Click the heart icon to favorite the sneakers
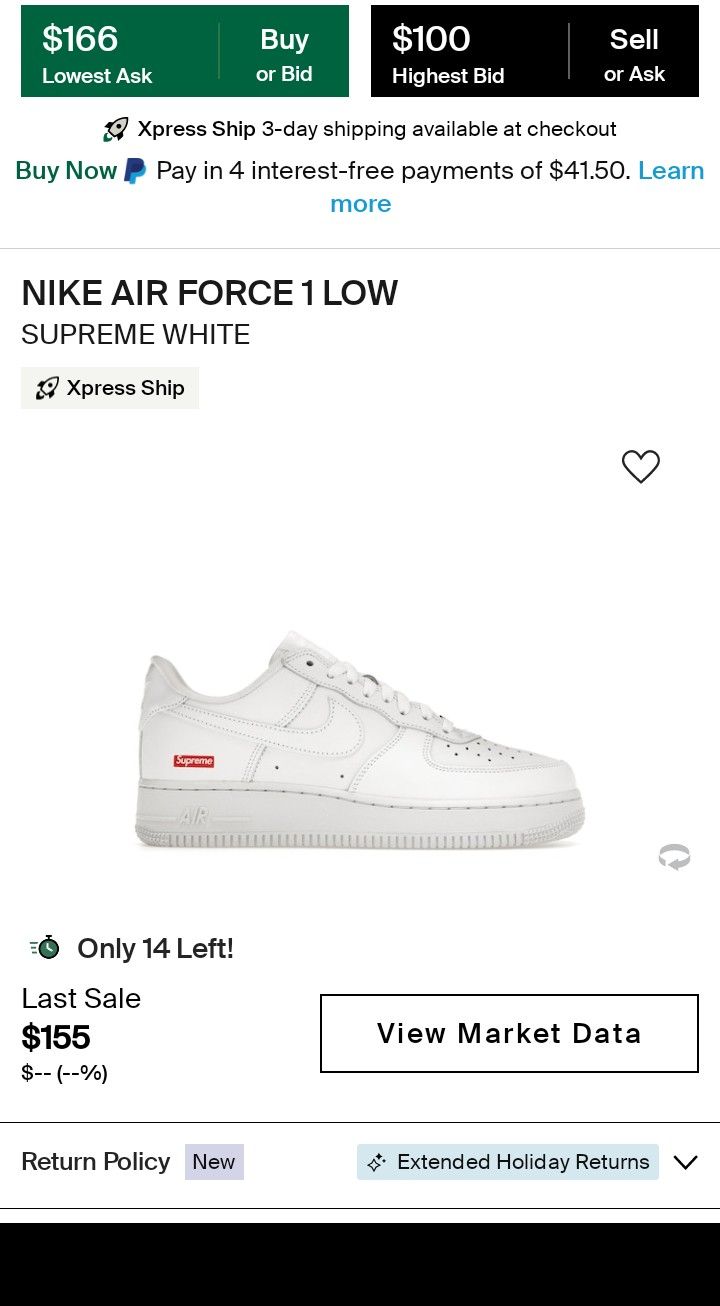Image resolution: width=720 pixels, height=1306 pixels. (x=641, y=466)
